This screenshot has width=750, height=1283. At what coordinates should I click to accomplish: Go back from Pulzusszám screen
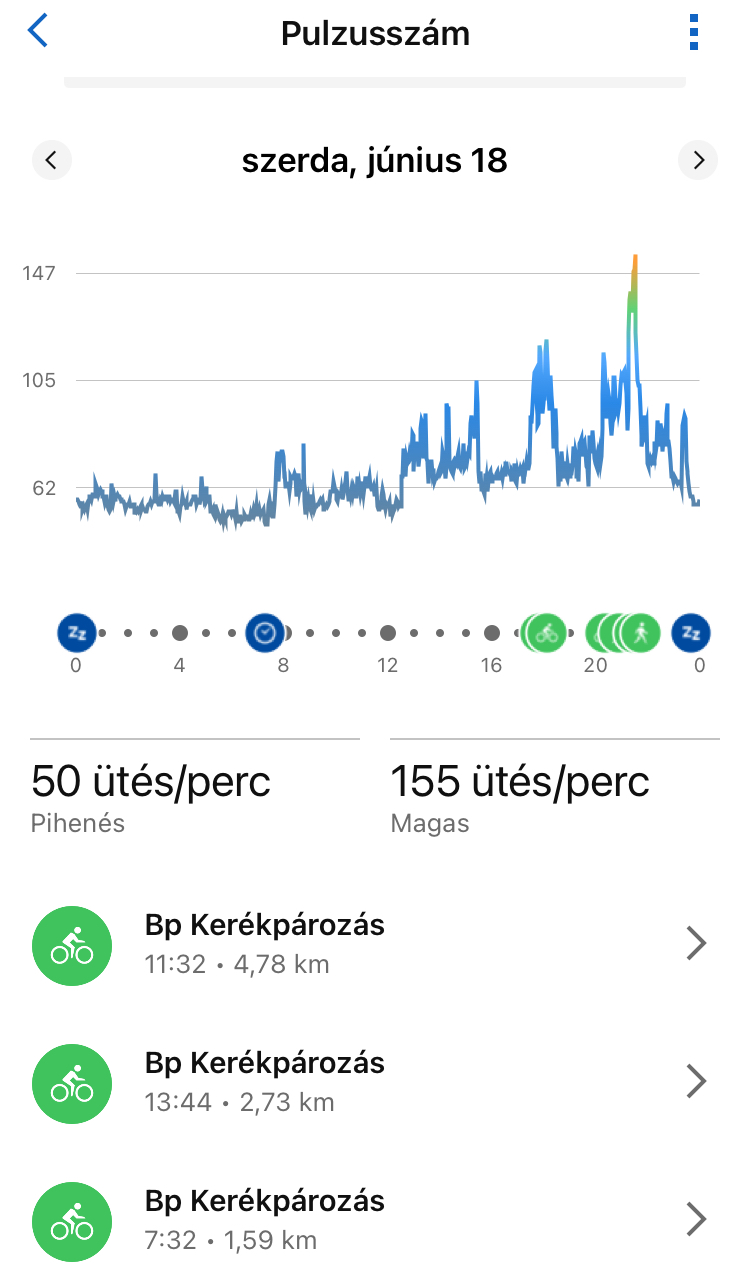point(38,32)
